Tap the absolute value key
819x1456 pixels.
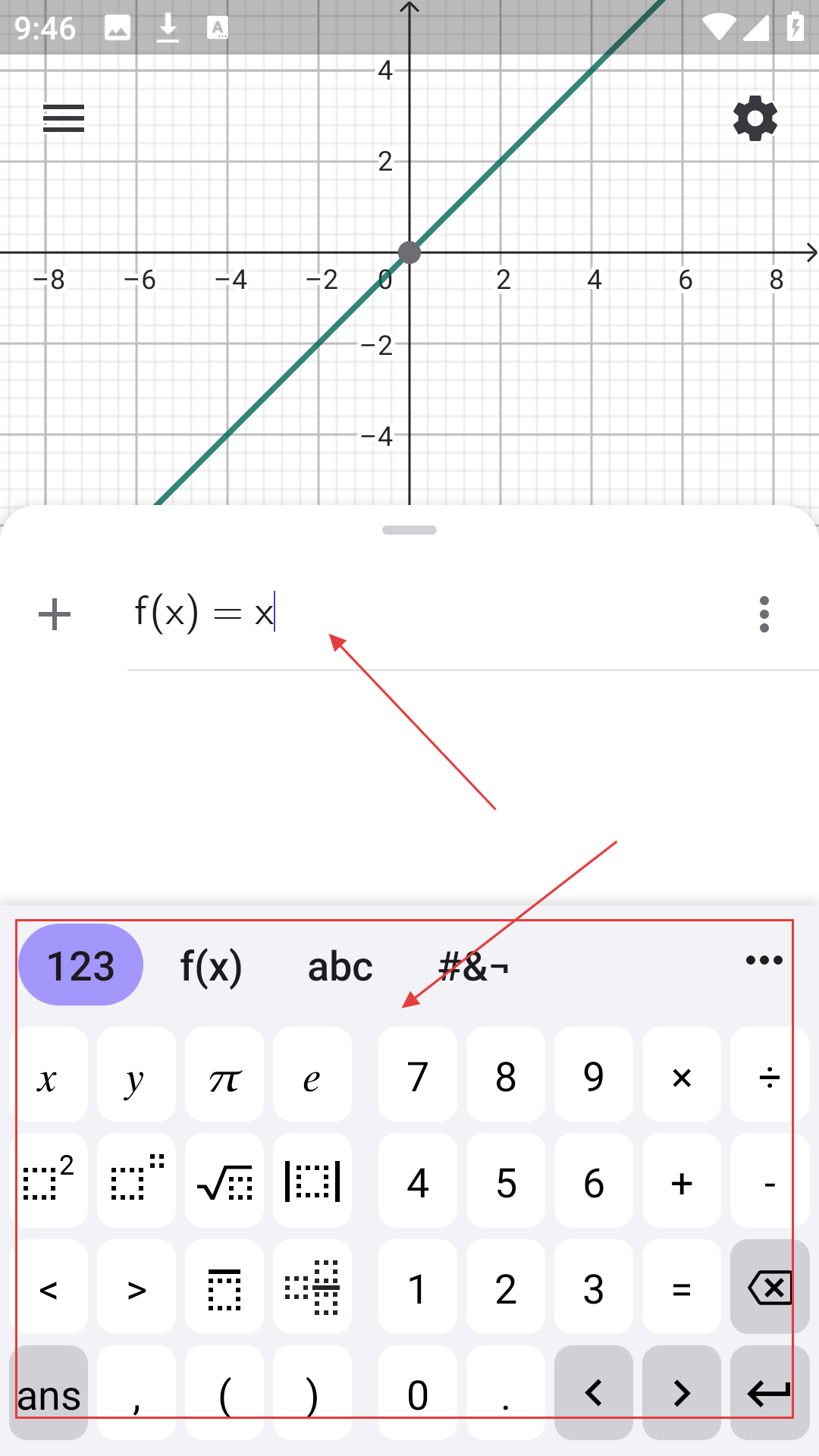312,1181
